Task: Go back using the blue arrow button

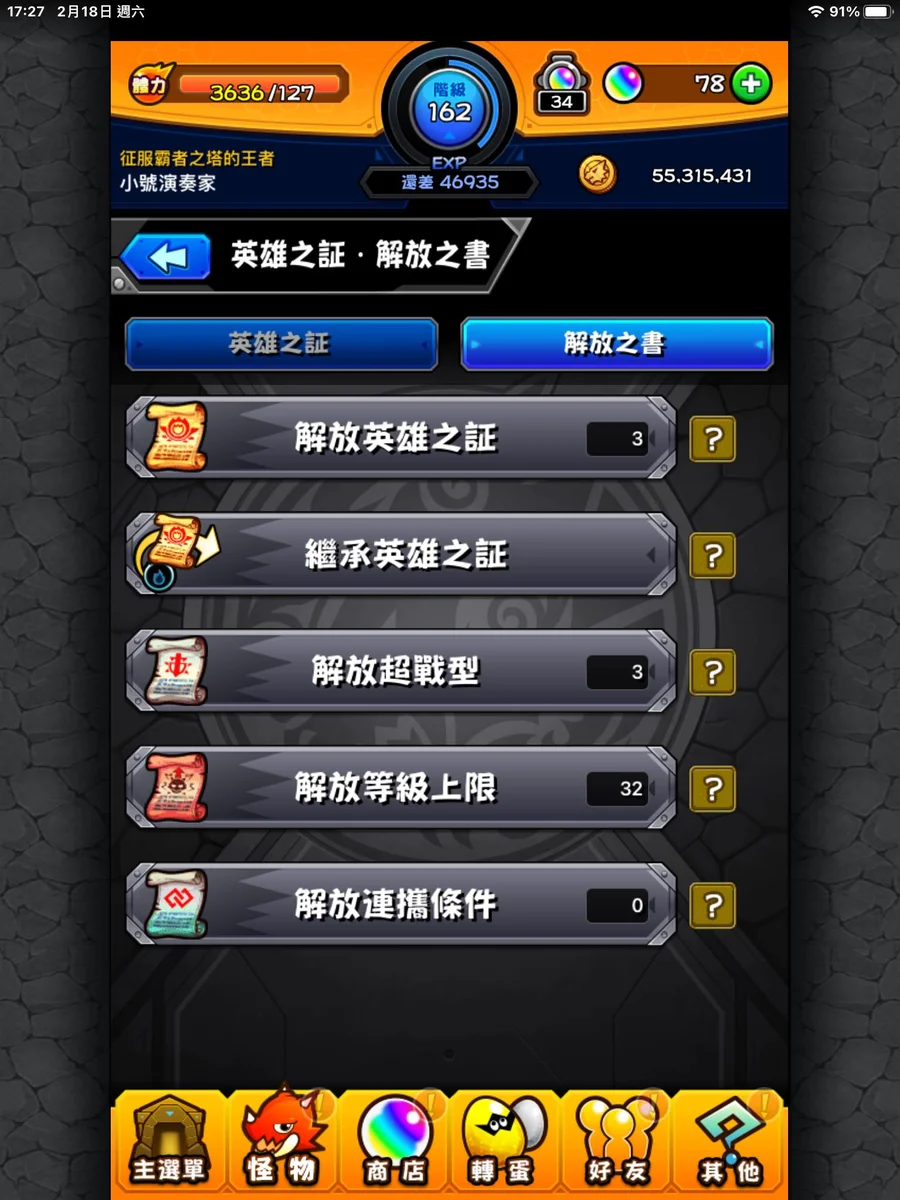Action: click(x=167, y=257)
